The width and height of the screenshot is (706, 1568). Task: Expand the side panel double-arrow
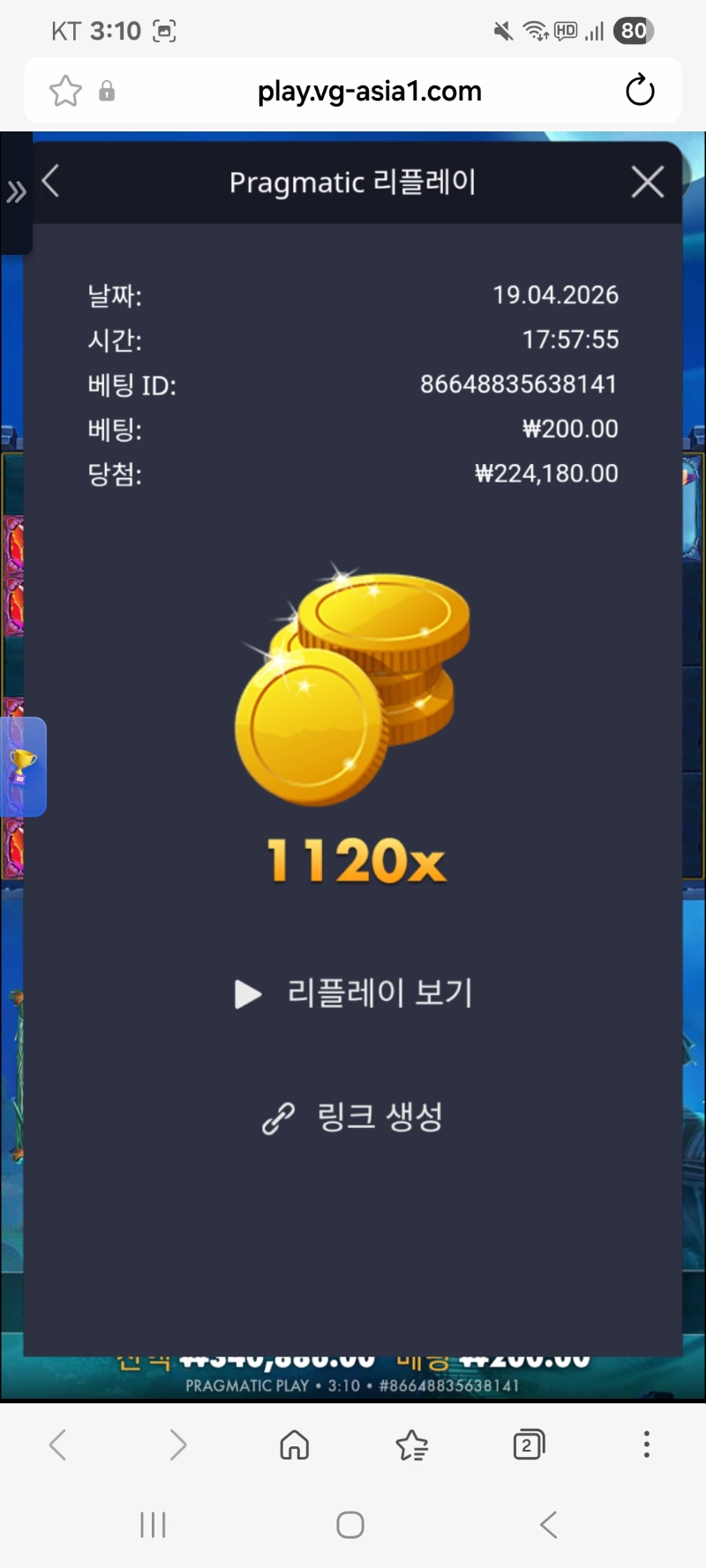[16, 191]
